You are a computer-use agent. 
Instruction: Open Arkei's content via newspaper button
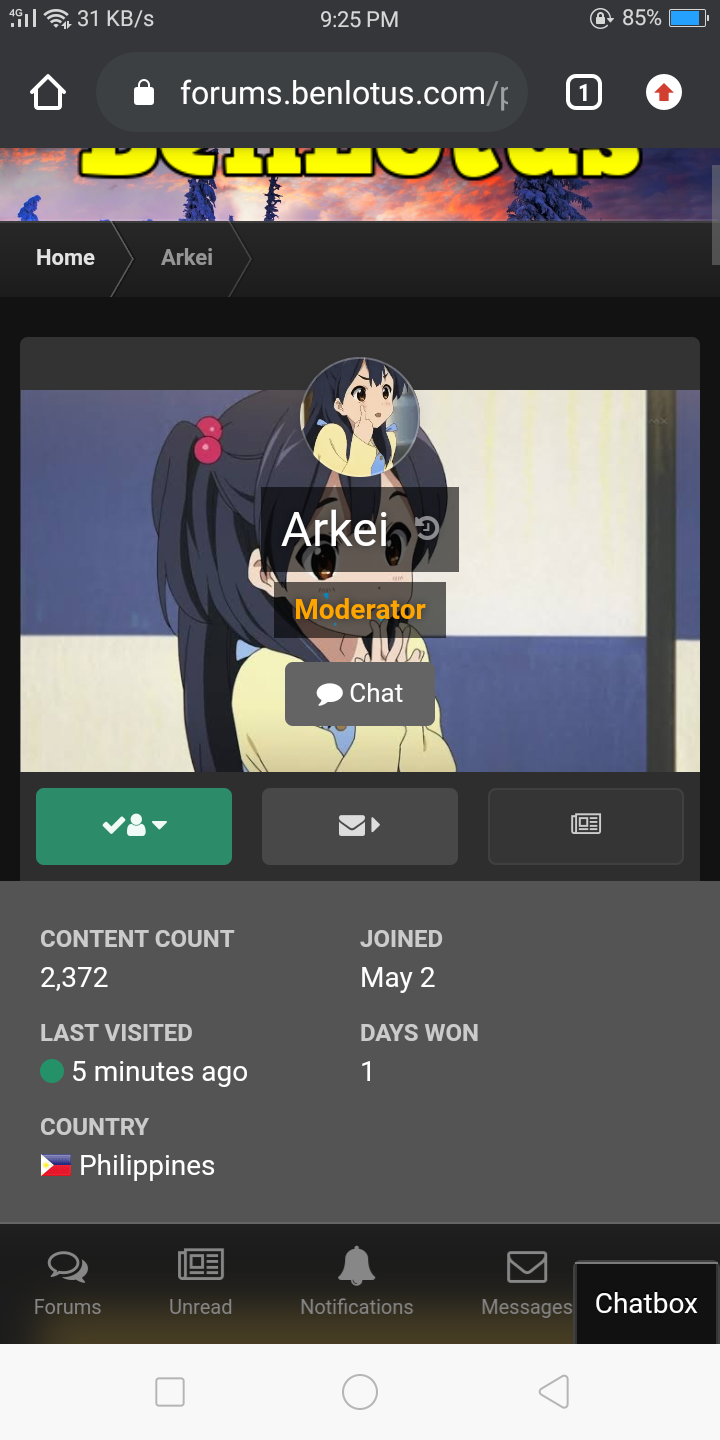[x=586, y=826]
